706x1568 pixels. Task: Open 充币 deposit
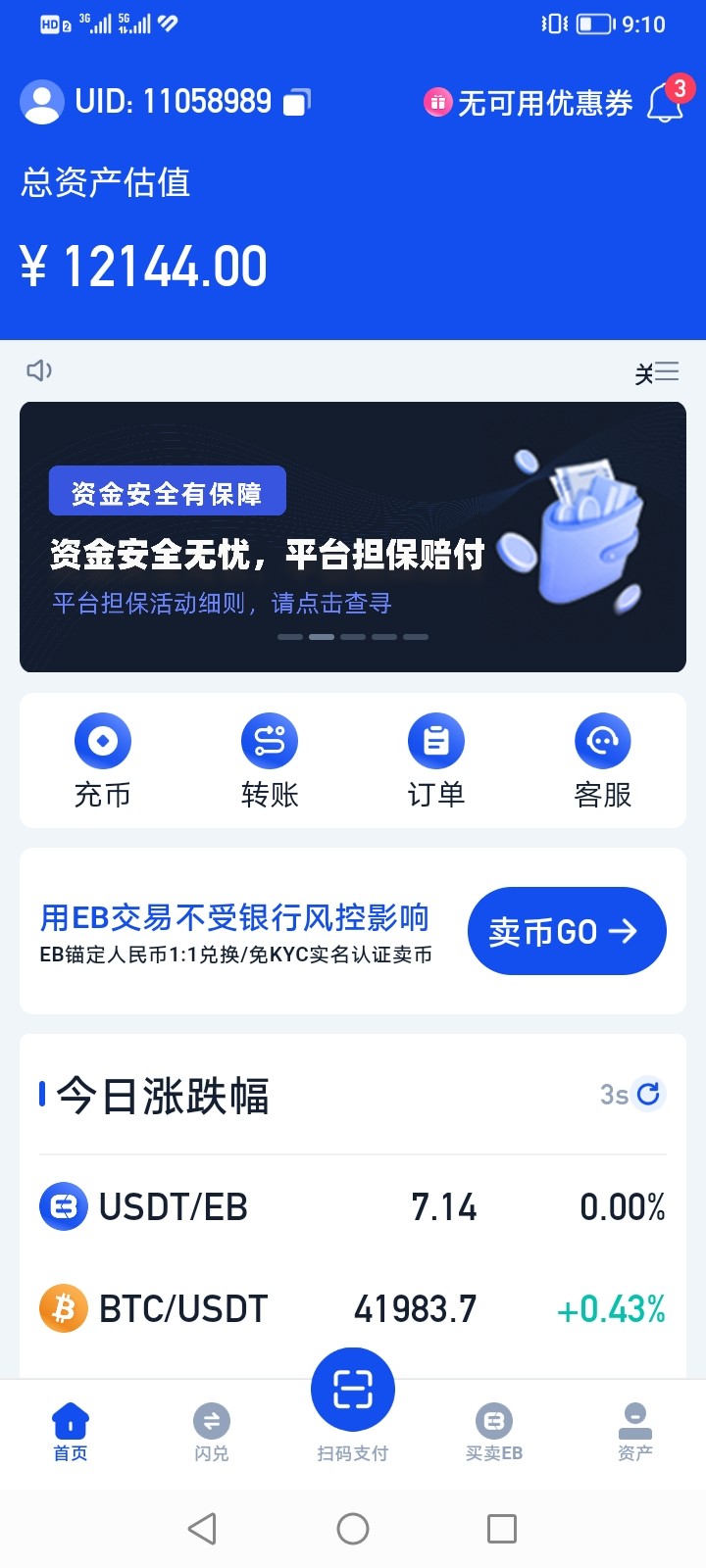click(103, 760)
